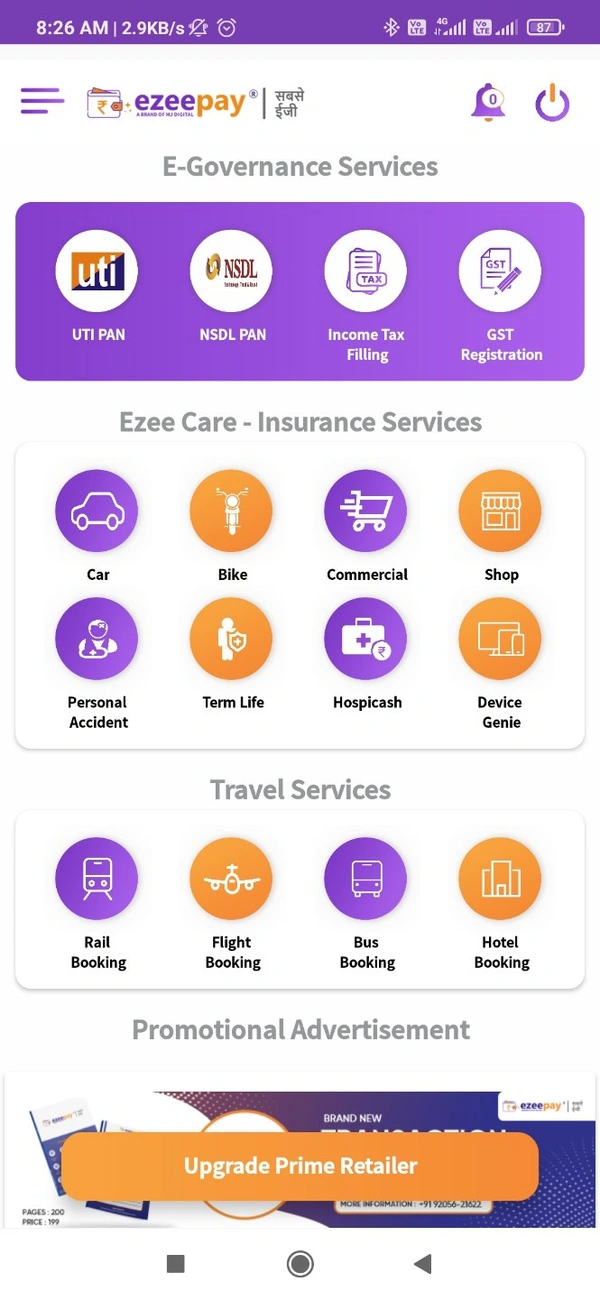Start GST Registration

[x=500, y=271]
